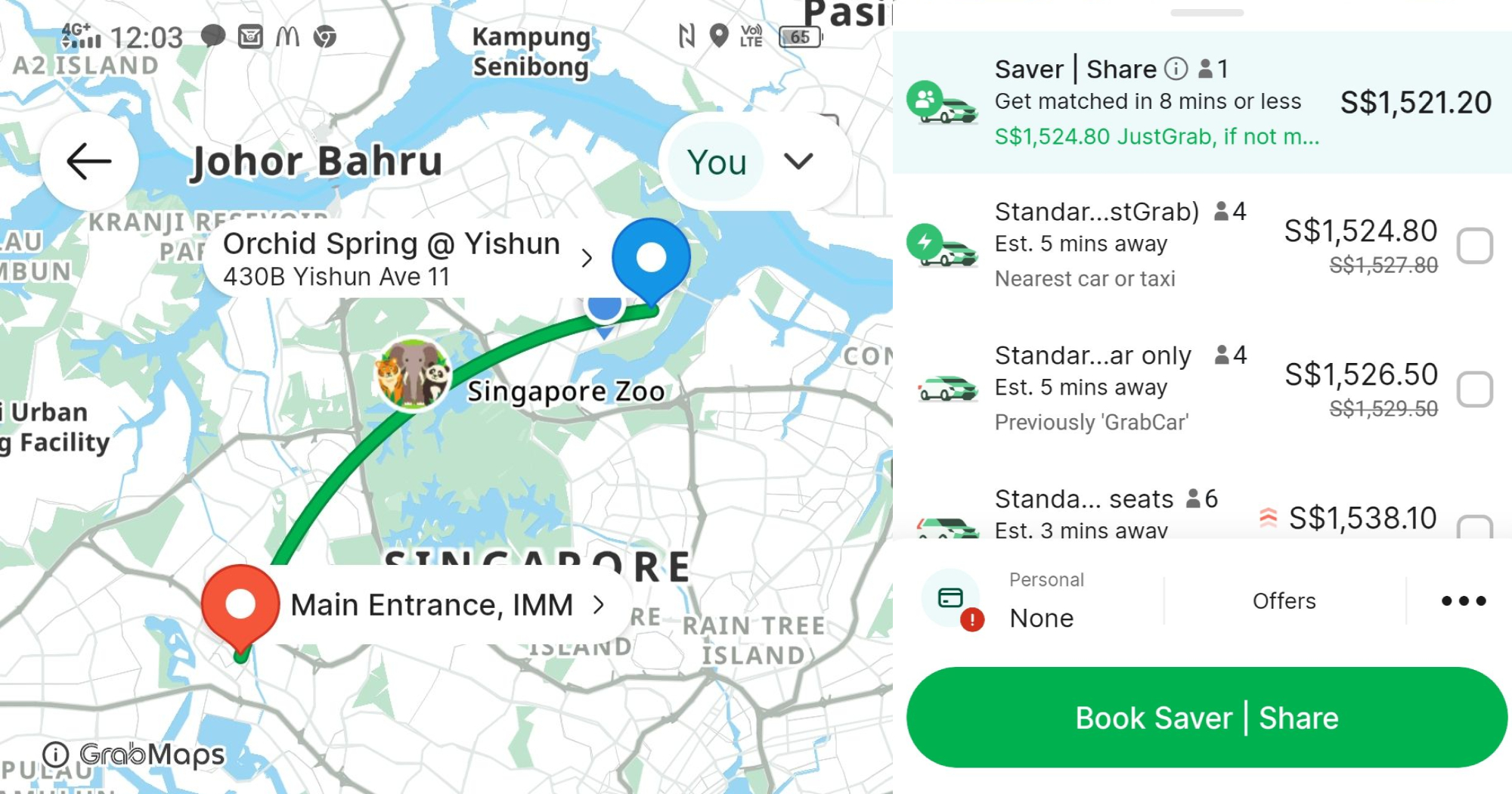This screenshot has width=1512, height=794.
Task: Tick the S$1,538.10 six-seater checkbox
Action: (1474, 526)
